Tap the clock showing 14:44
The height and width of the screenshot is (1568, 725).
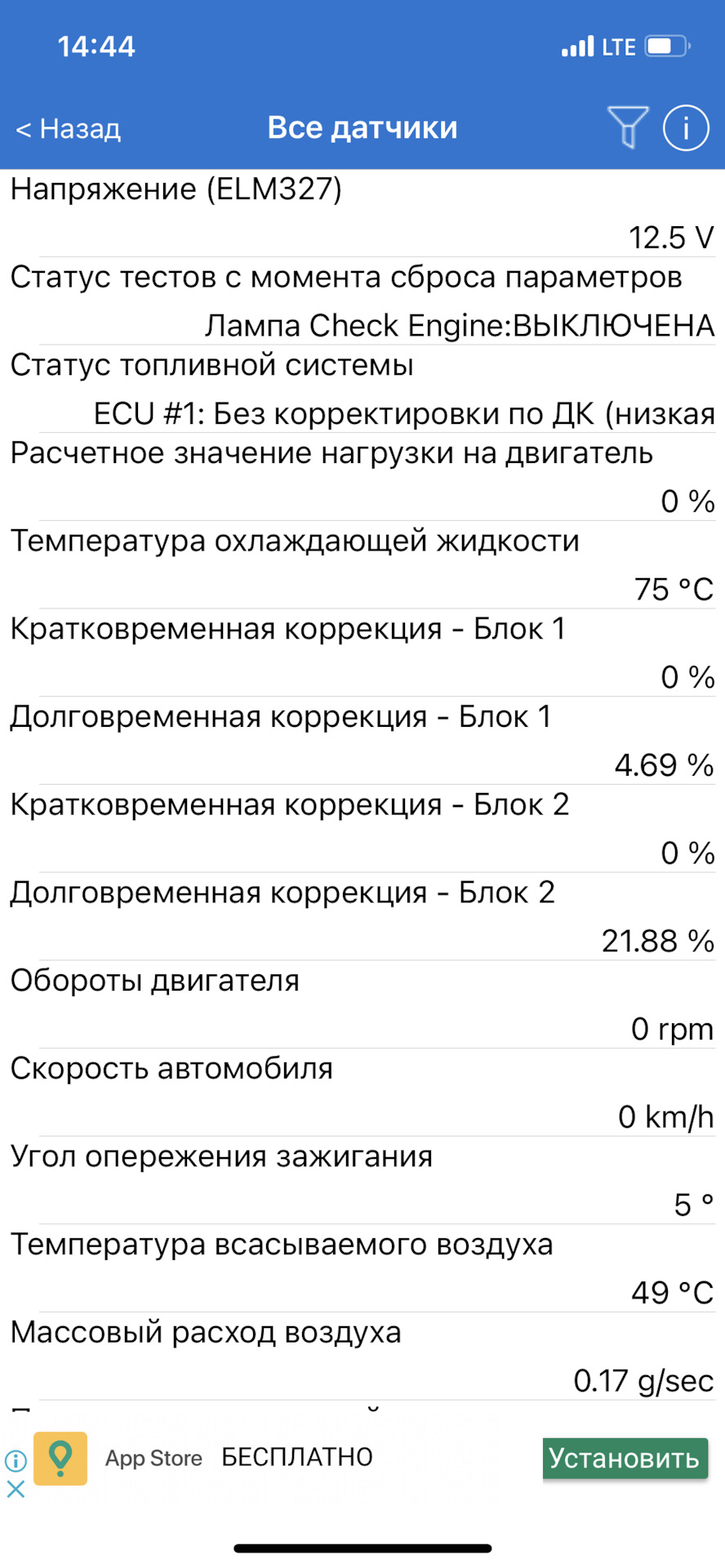(x=96, y=46)
